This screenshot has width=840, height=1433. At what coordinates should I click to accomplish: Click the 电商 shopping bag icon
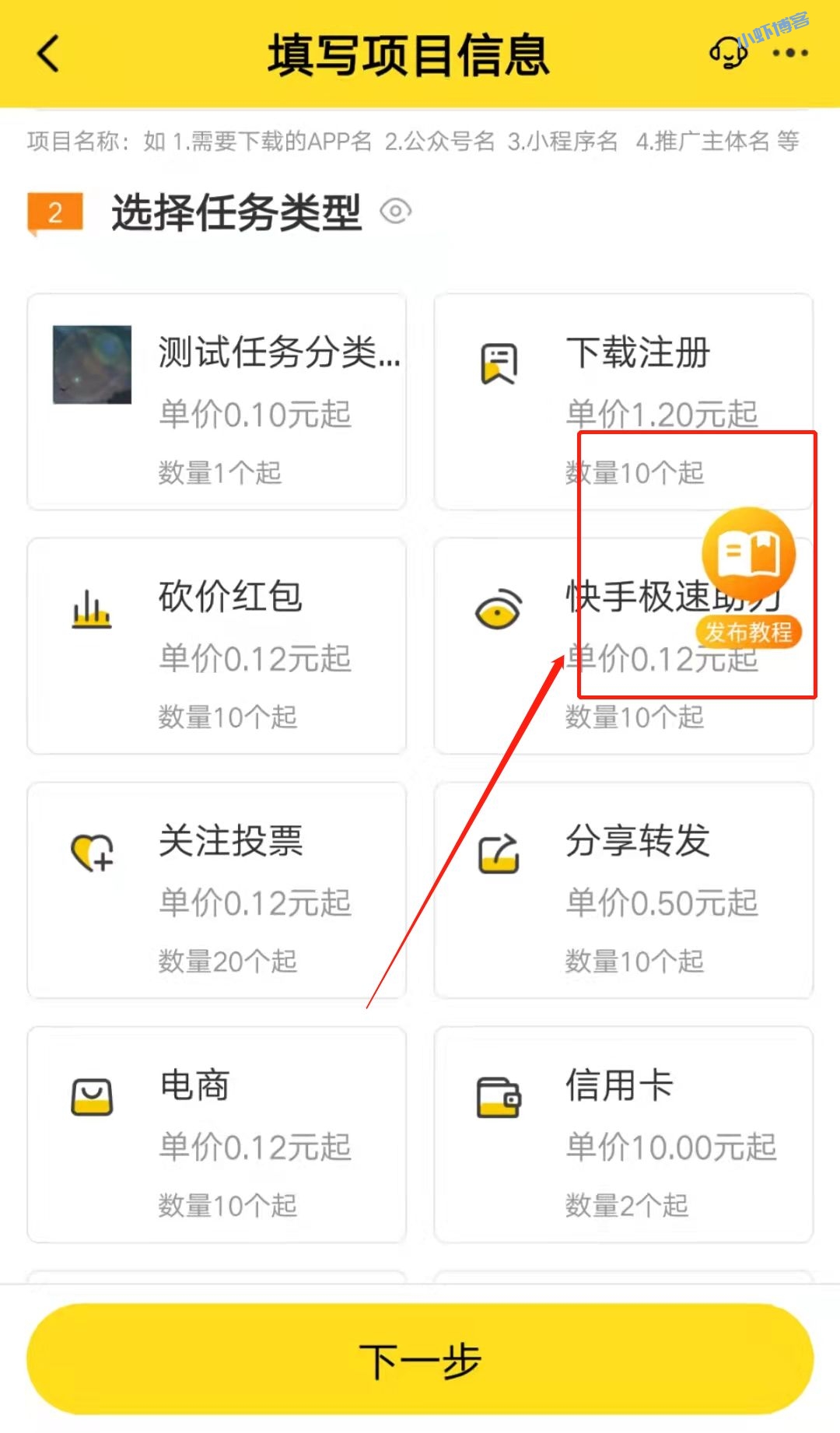[92, 1097]
